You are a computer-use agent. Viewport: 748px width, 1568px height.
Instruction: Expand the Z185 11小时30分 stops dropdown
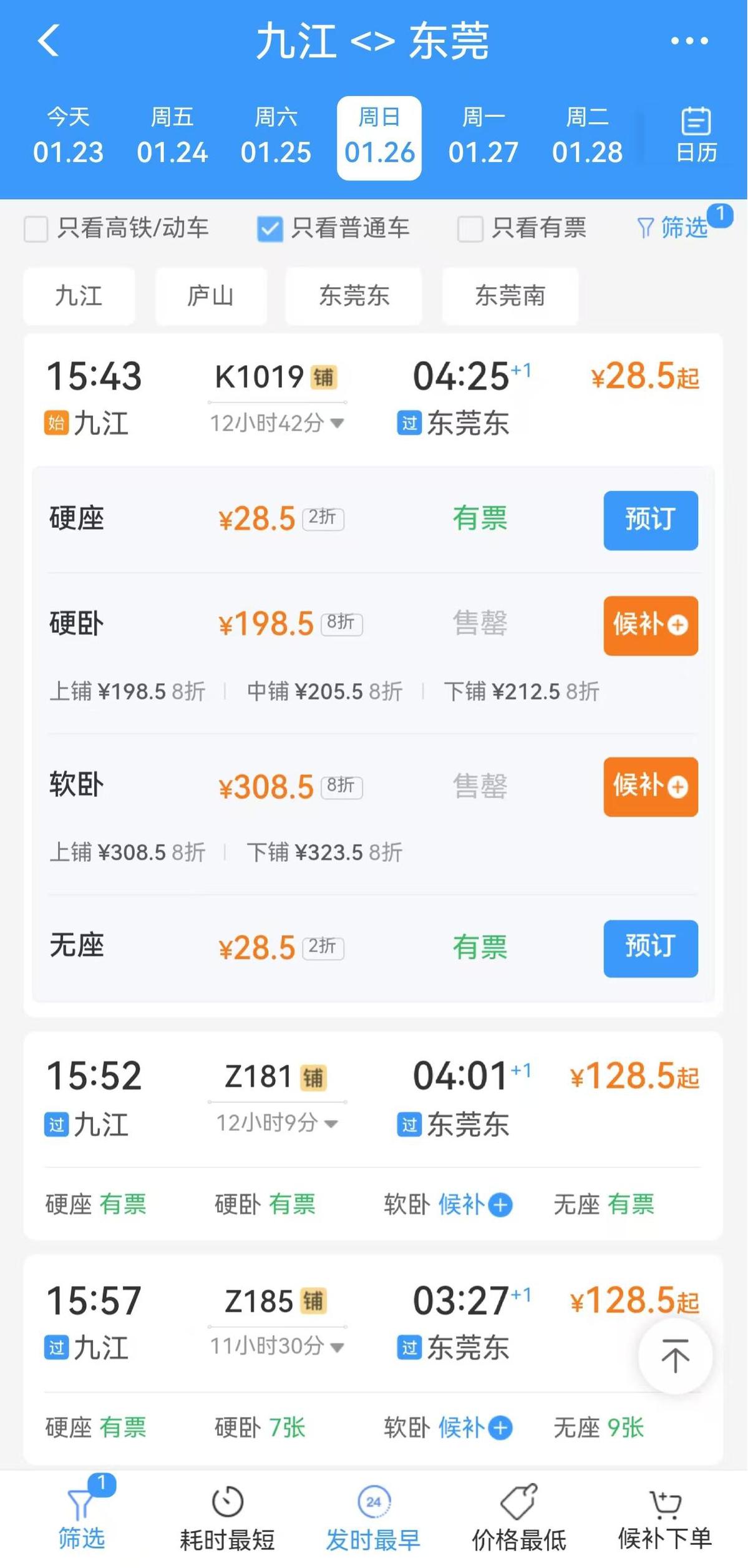pyautogui.click(x=276, y=1346)
